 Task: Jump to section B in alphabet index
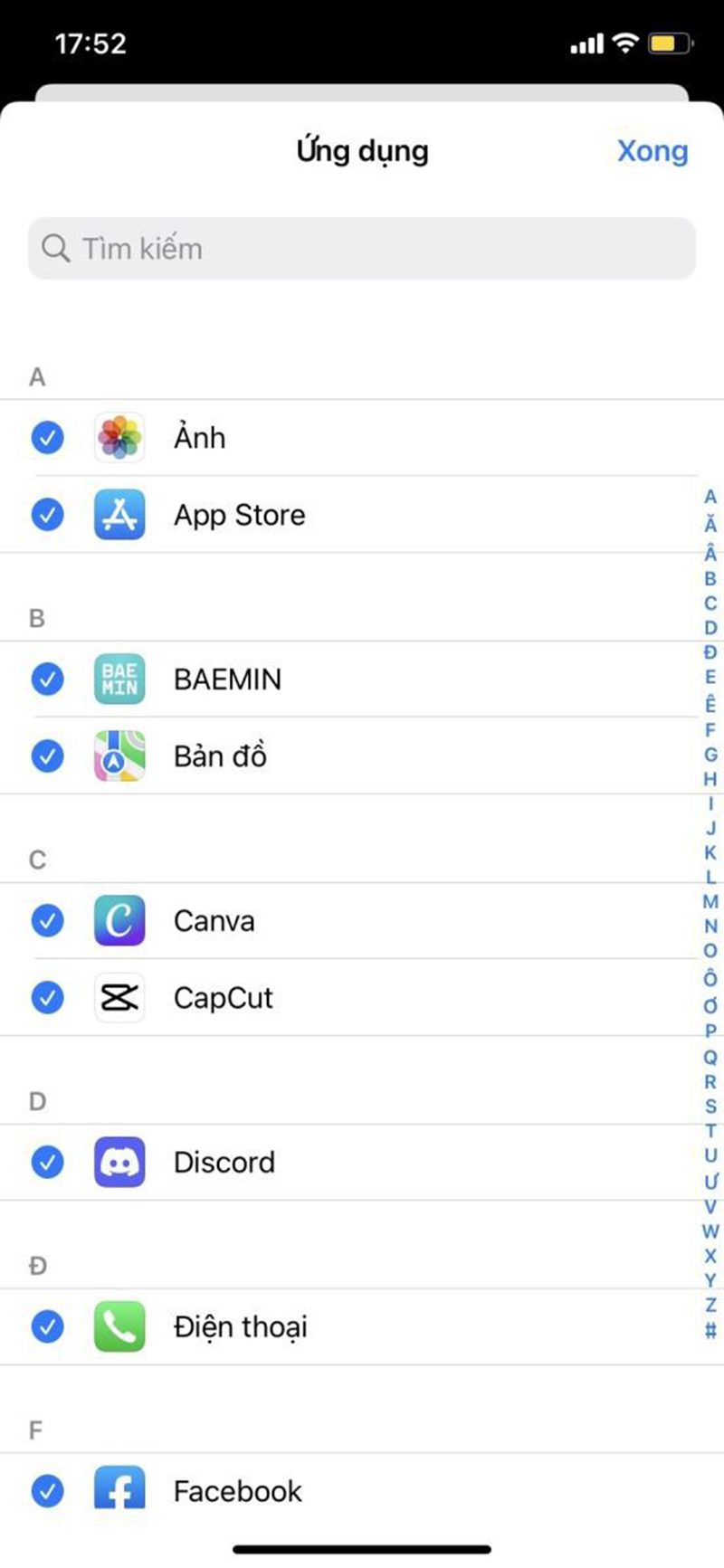[x=710, y=577]
